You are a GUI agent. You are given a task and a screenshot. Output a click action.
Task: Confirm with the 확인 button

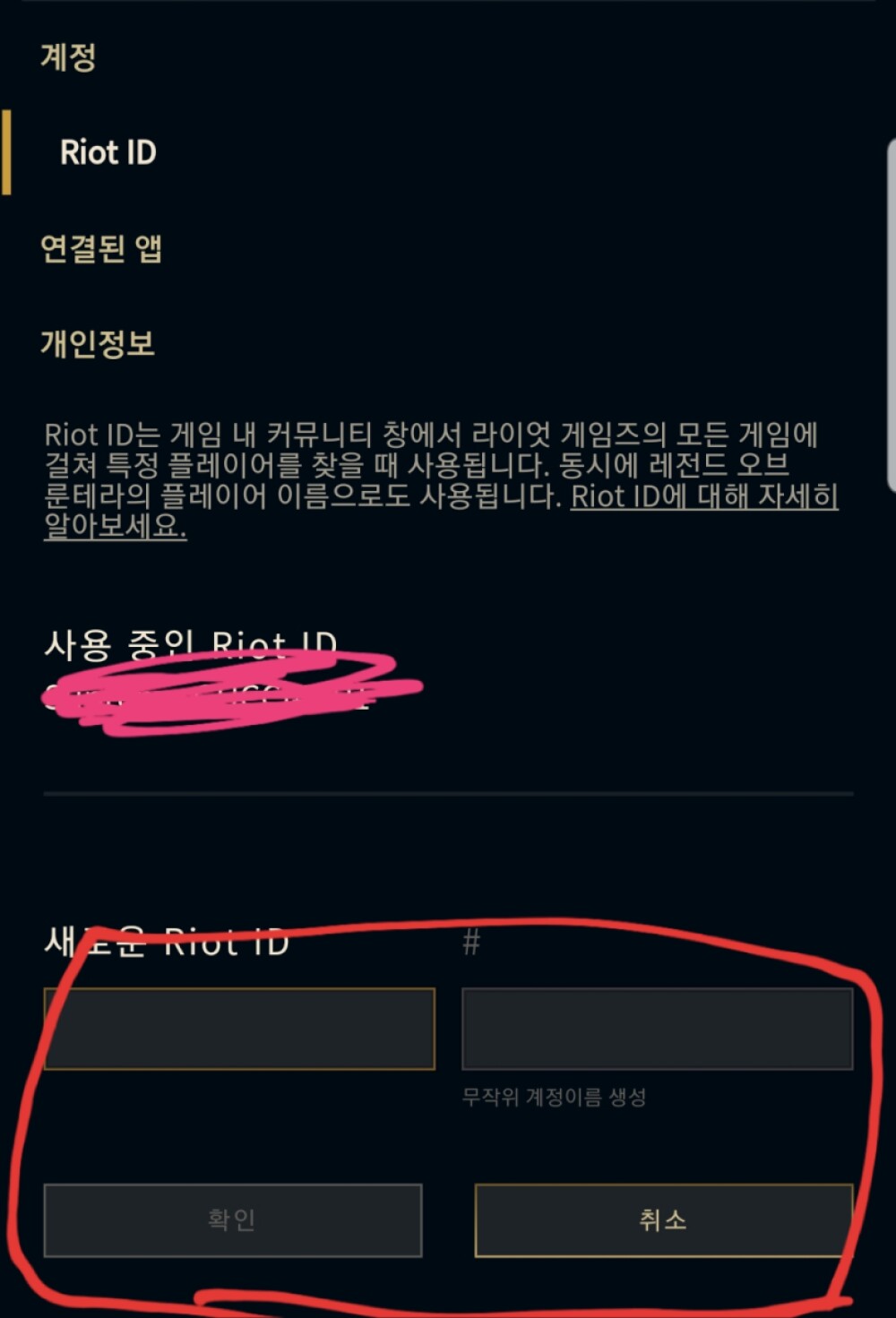[232, 1219]
